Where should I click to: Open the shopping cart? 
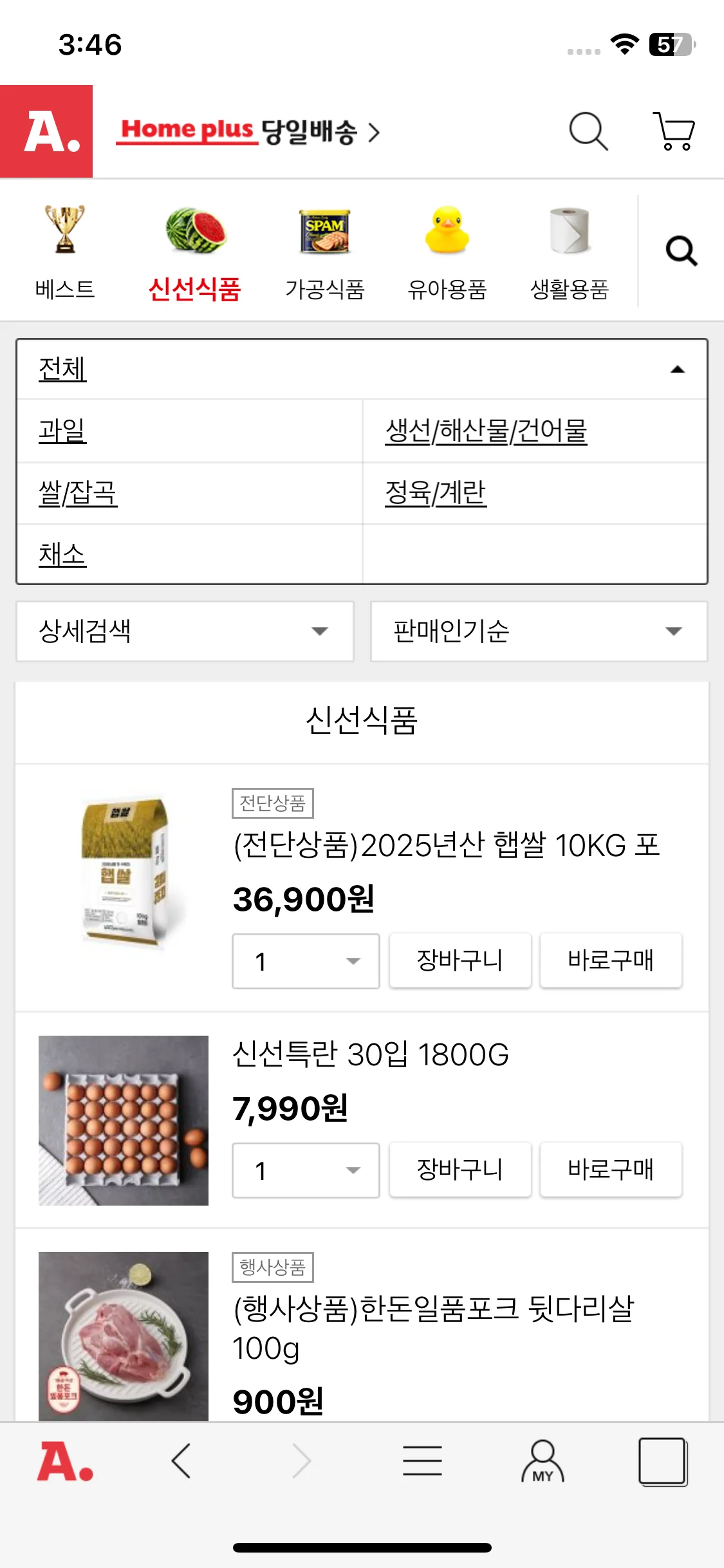tap(674, 131)
